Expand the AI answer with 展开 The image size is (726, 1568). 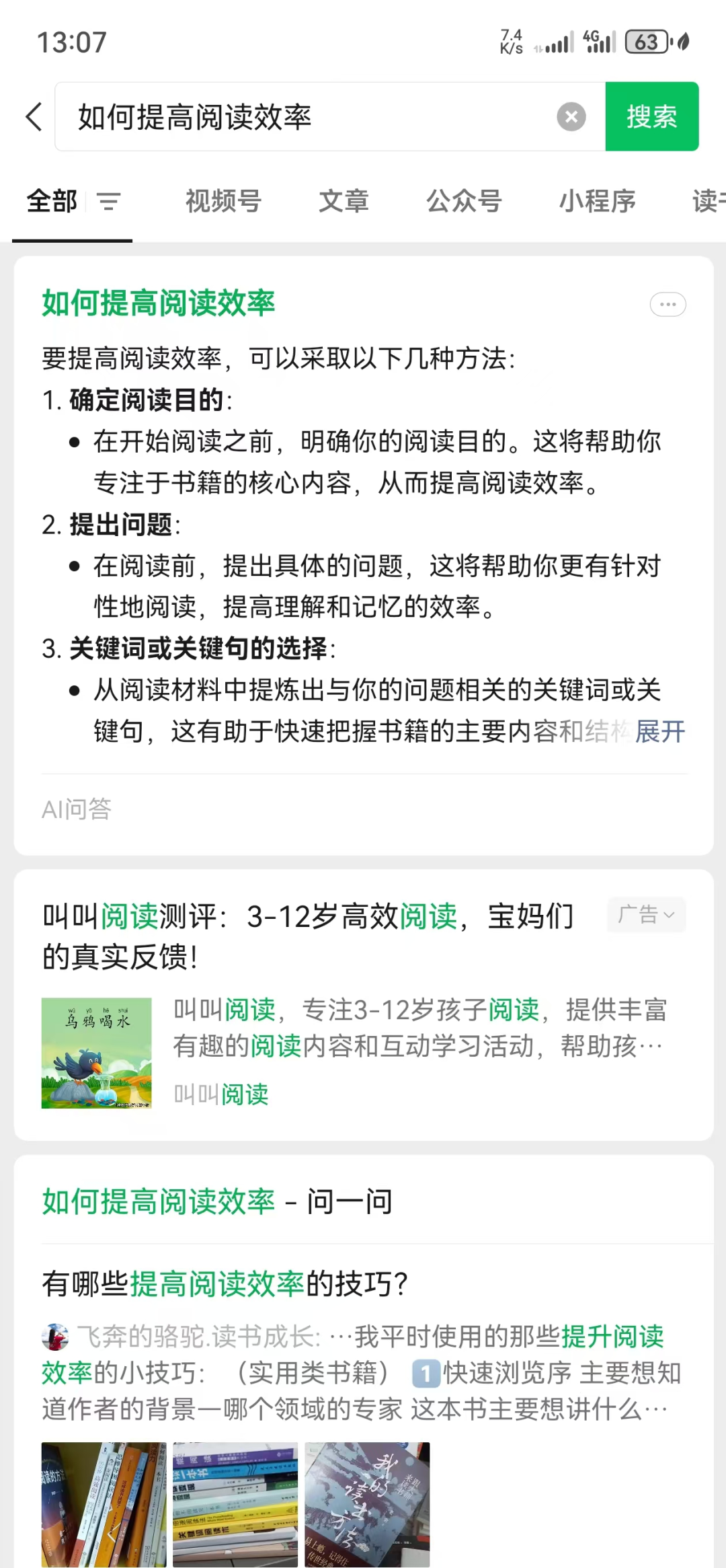(x=659, y=731)
